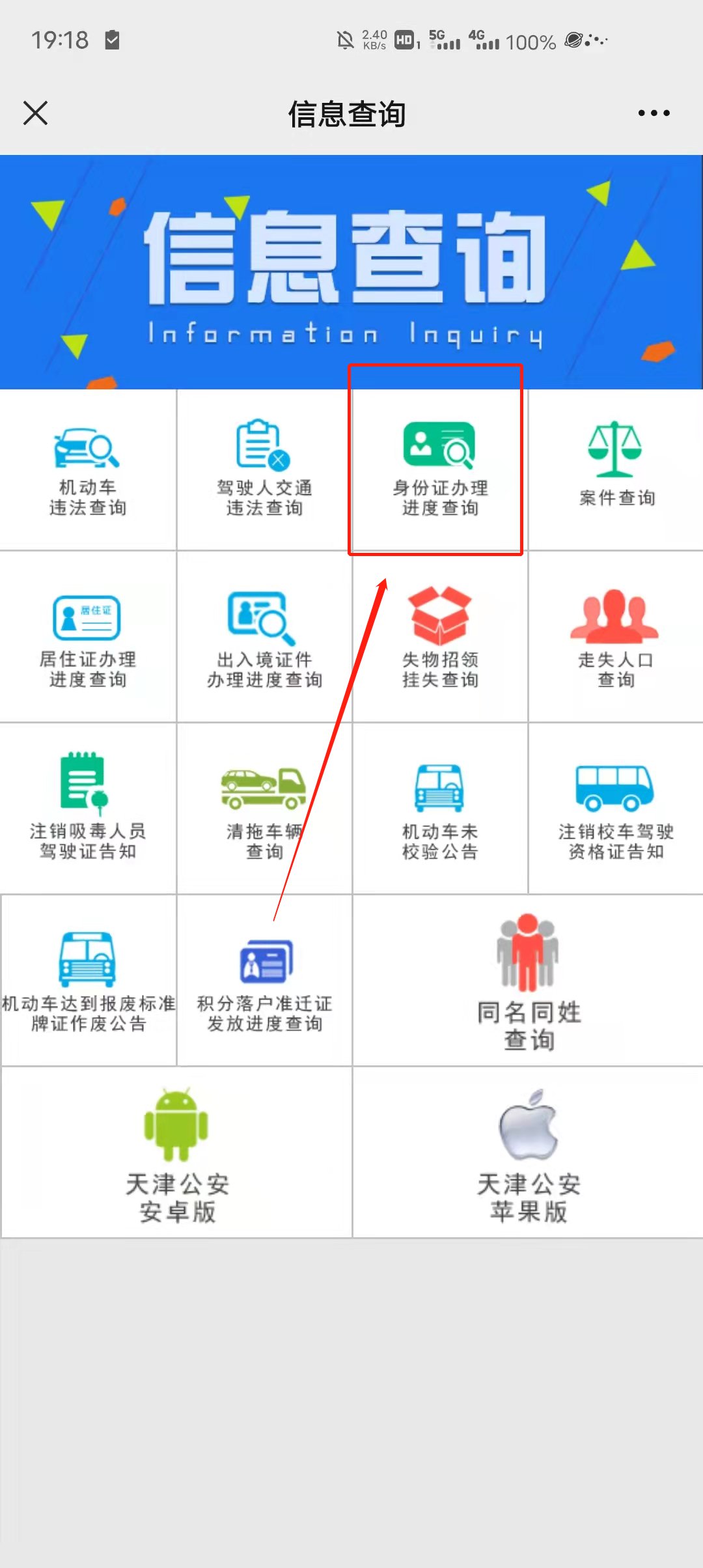This screenshot has height=1568, width=703.
Task: View 注销吸毒人员驾驶证告知
Action: [88, 807]
